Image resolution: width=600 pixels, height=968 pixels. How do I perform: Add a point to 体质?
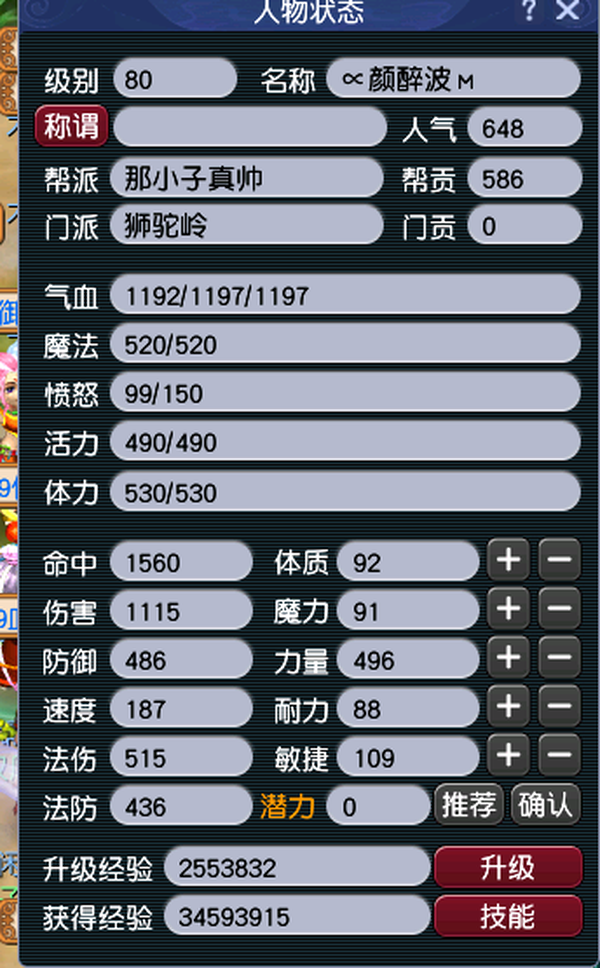click(x=509, y=561)
